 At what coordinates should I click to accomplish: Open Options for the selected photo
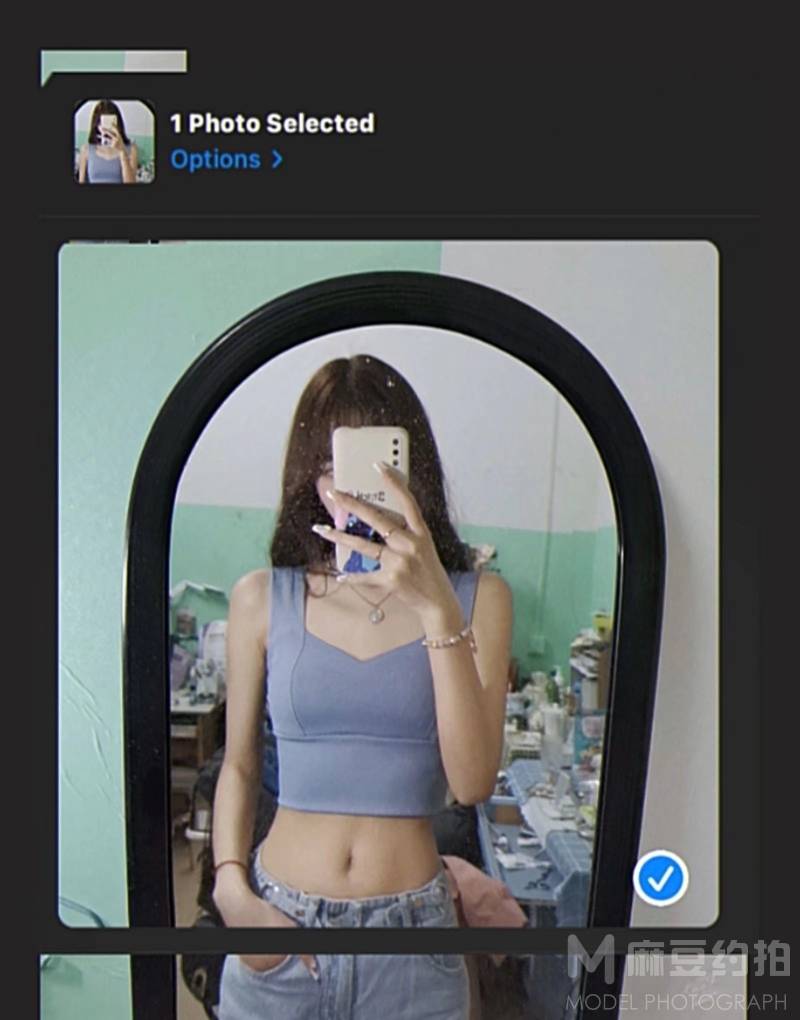click(225, 160)
